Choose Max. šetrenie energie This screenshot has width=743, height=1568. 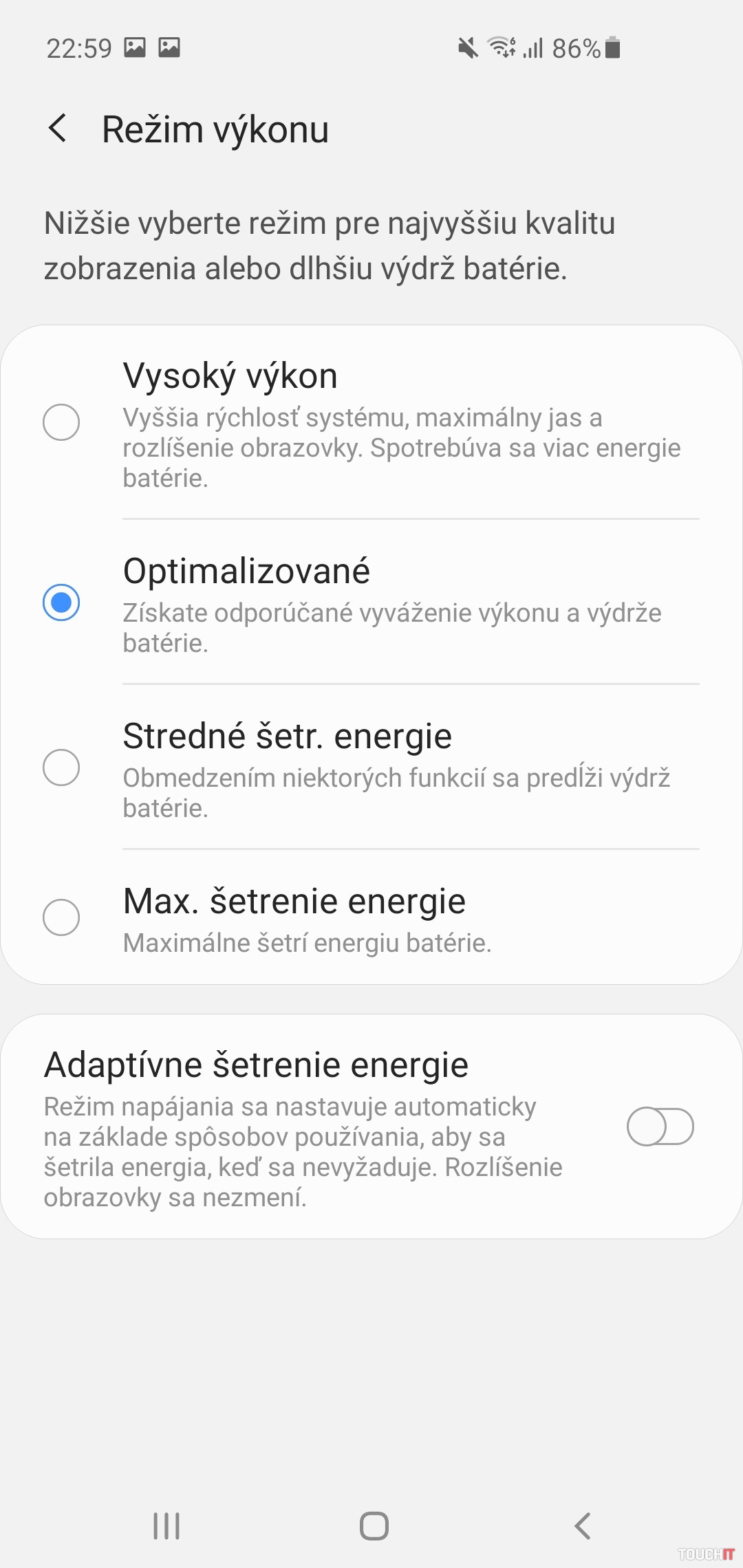click(61, 917)
